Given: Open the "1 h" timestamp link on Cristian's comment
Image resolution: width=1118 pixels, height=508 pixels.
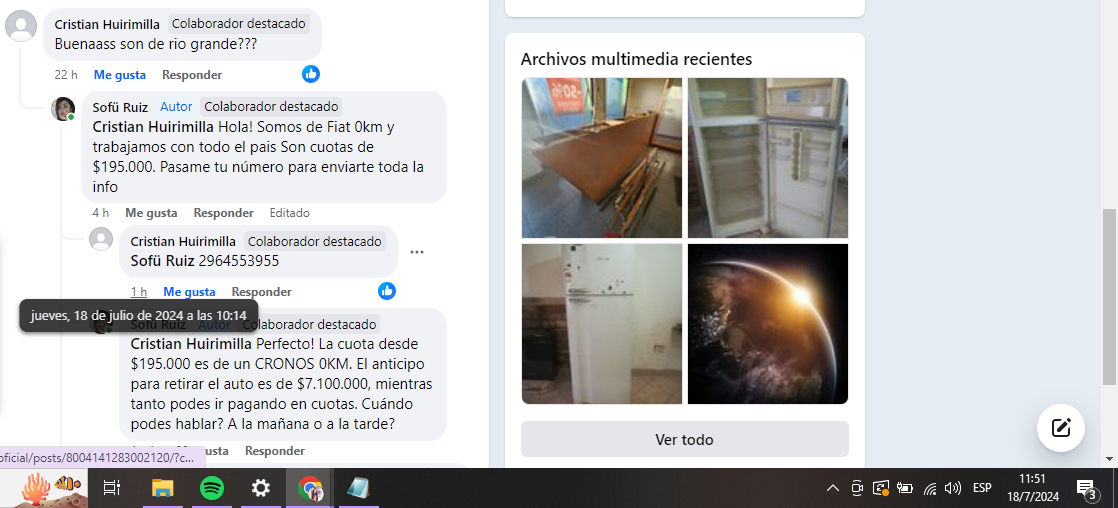Looking at the screenshot, I should pyautogui.click(x=139, y=292).
